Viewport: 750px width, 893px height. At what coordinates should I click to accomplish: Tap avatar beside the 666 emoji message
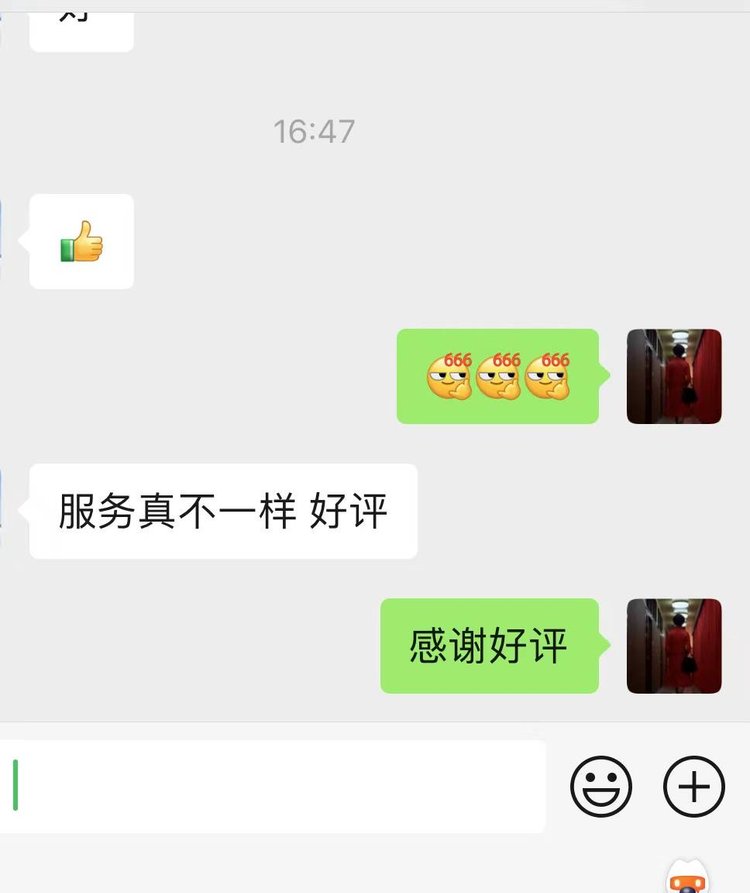pos(674,376)
